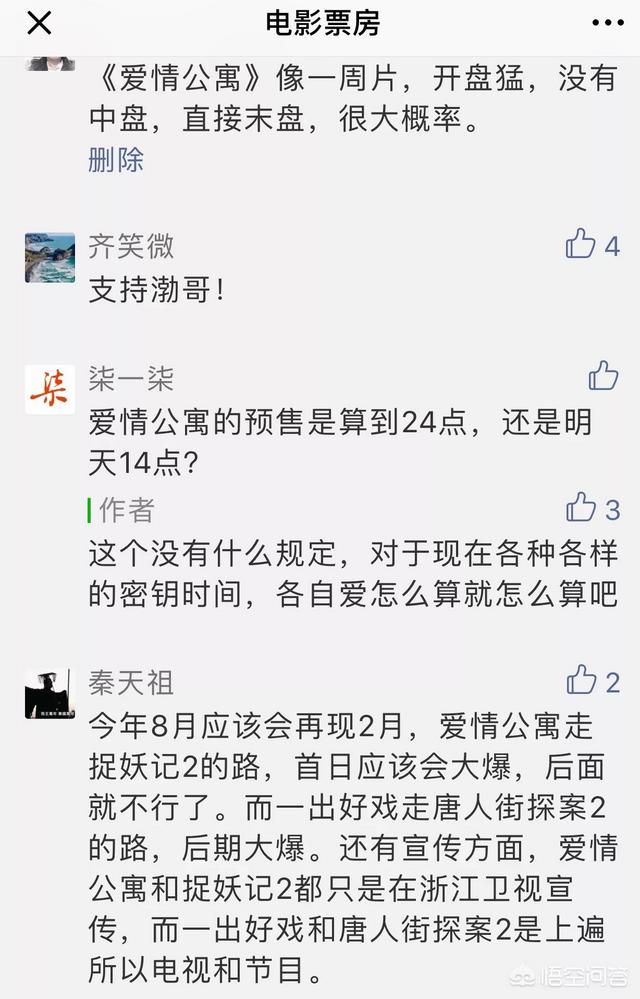Open 秦天祖's profile avatar
Viewport: 640px width, 999px height.
(x=50, y=694)
